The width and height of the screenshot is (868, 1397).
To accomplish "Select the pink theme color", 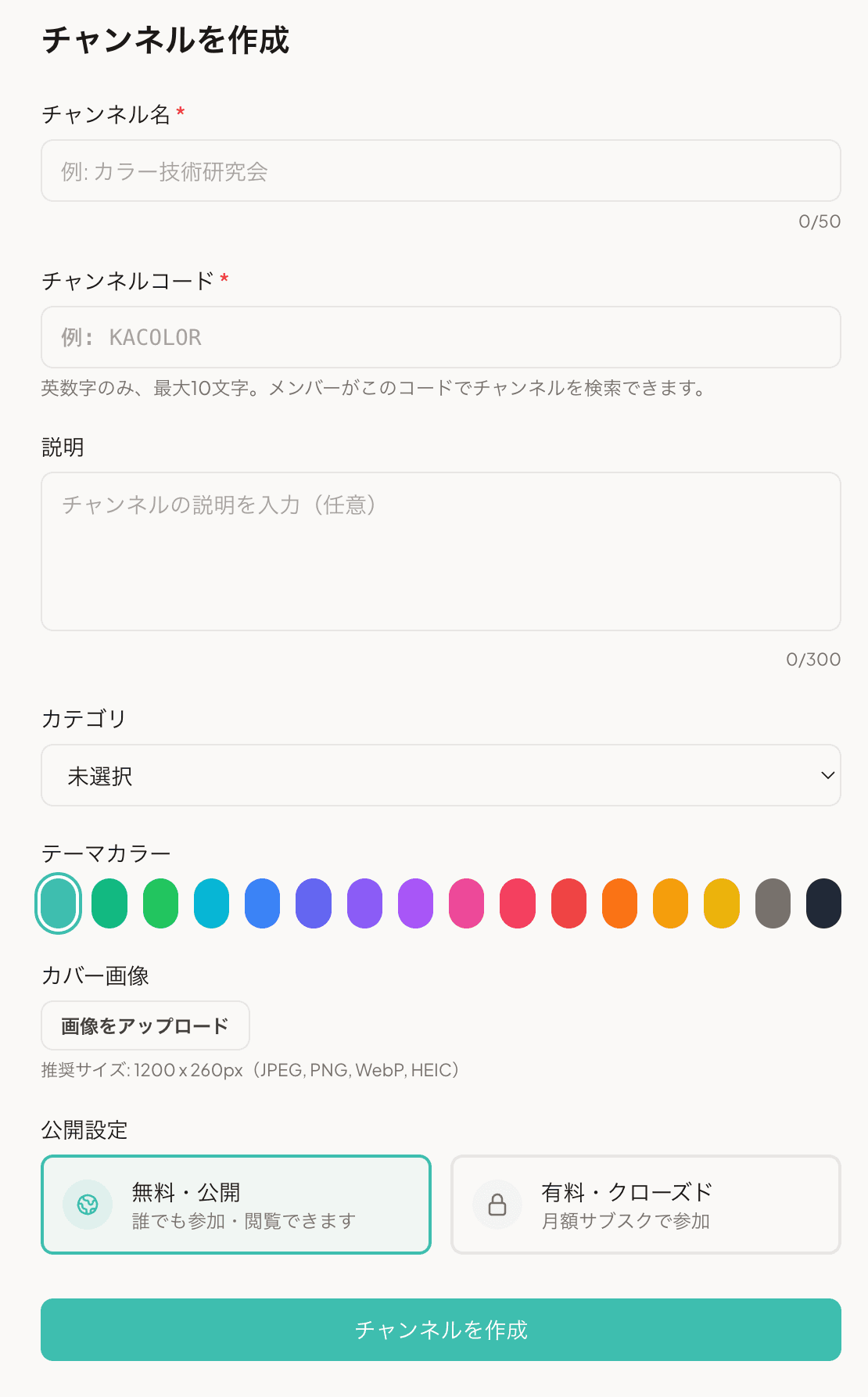I will point(466,903).
